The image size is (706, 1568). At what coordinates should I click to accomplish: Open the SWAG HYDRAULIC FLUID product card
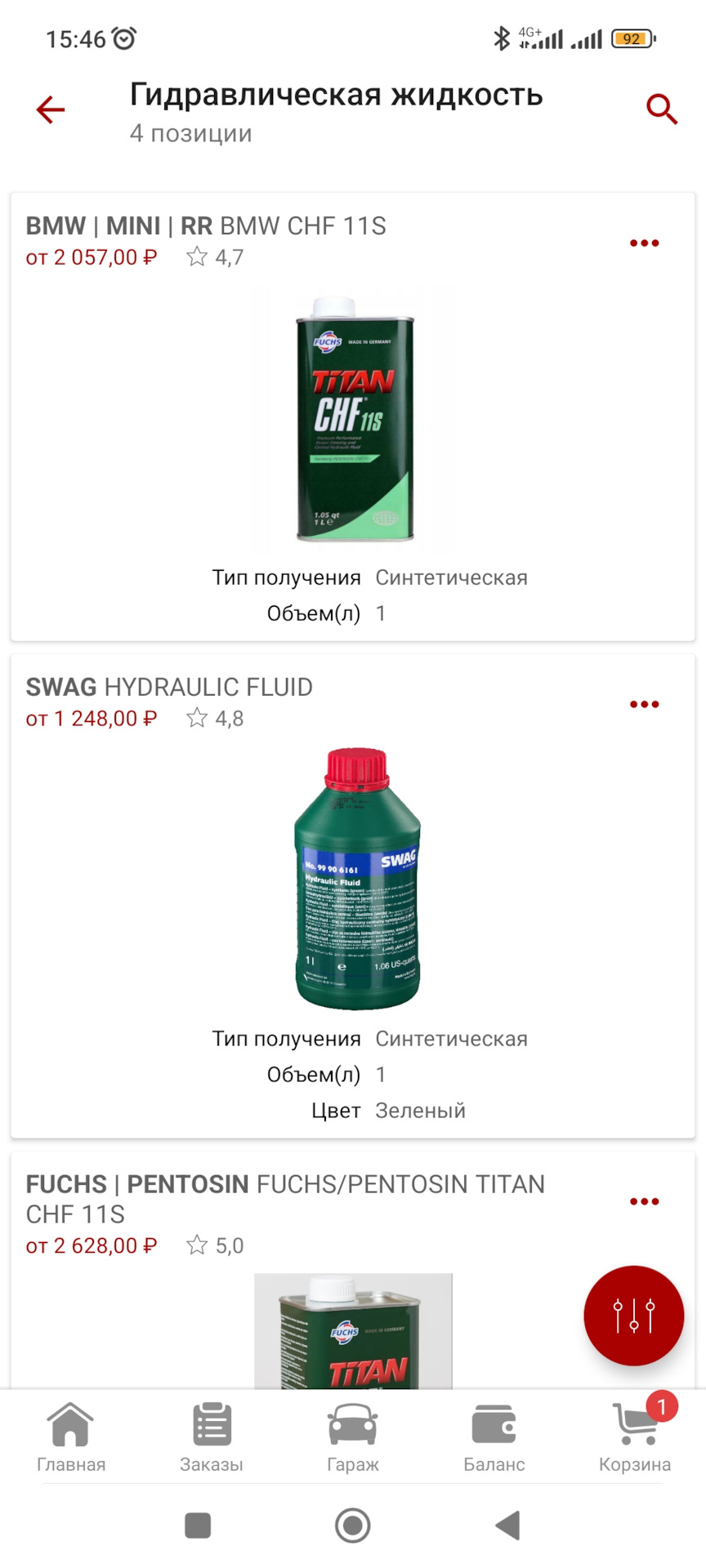(353, 896)
